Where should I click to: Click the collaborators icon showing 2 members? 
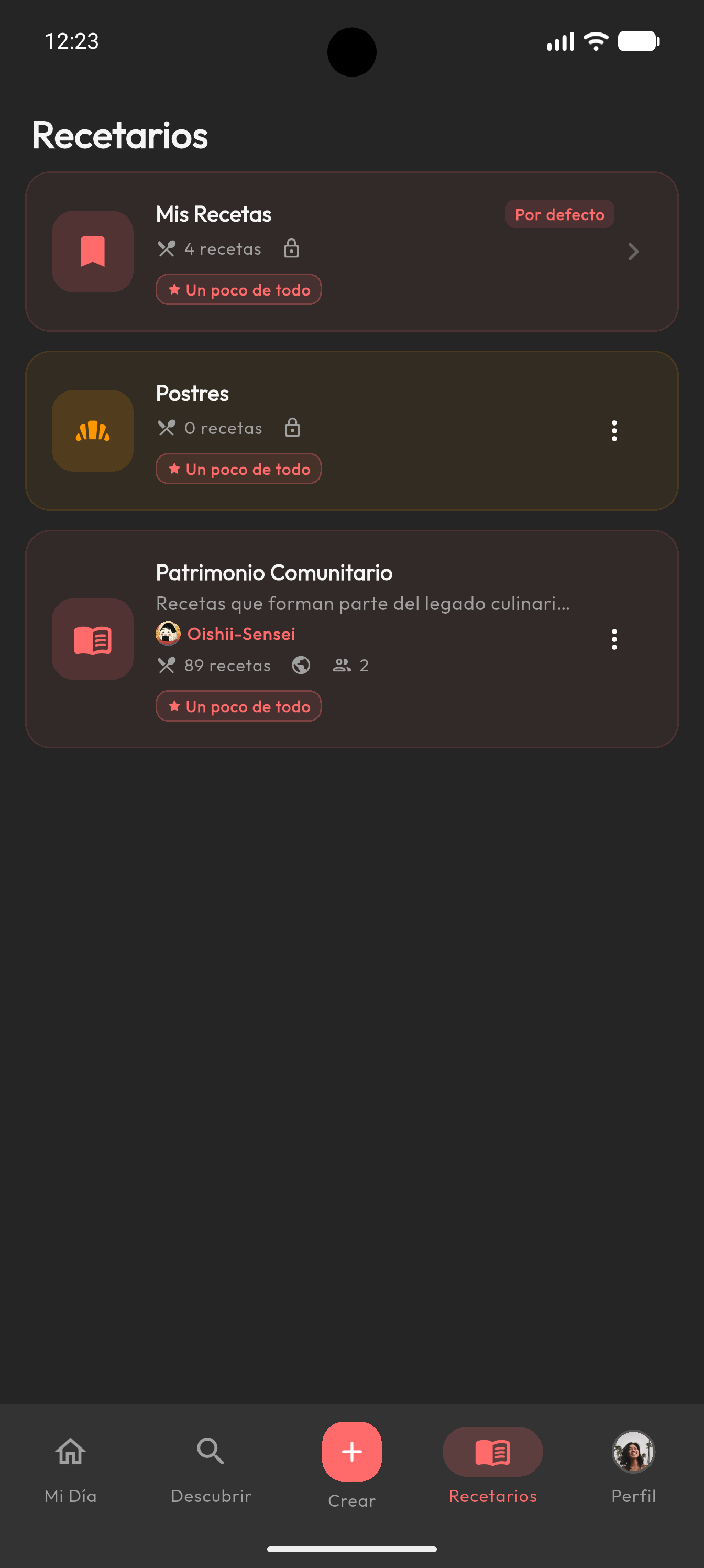343,666
